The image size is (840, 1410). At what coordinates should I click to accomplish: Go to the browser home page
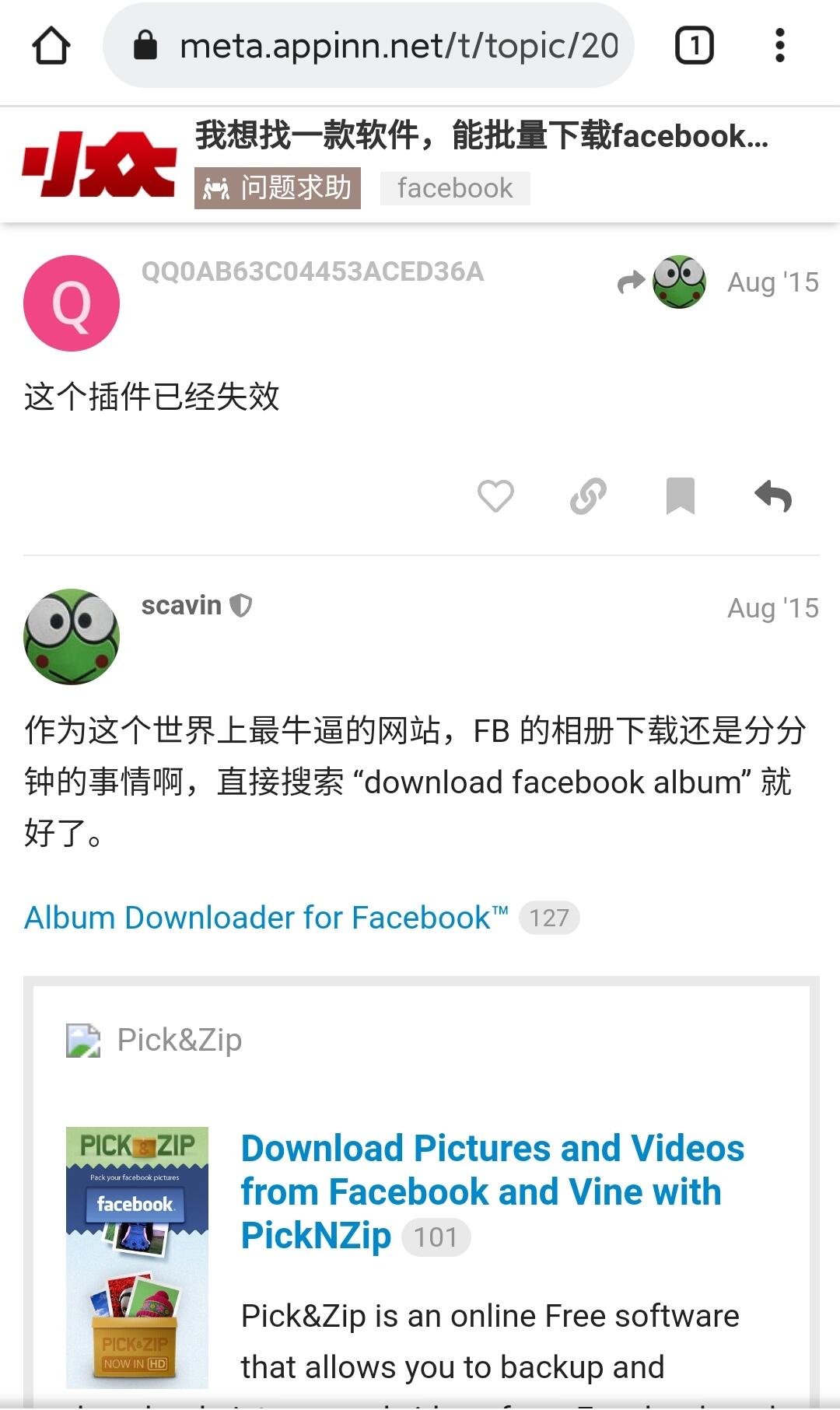51,46
